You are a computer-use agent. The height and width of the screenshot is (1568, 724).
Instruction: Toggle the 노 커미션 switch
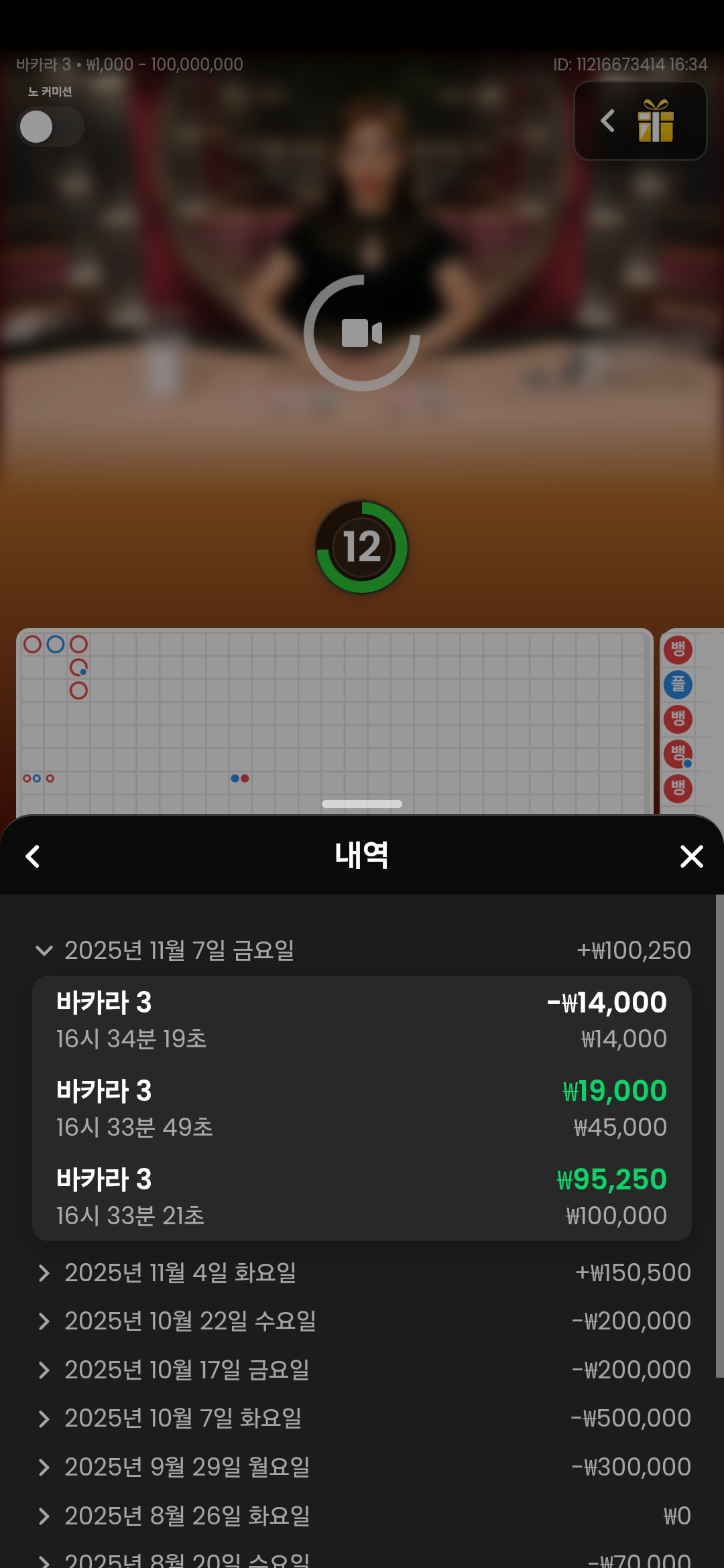pos(50,127)
